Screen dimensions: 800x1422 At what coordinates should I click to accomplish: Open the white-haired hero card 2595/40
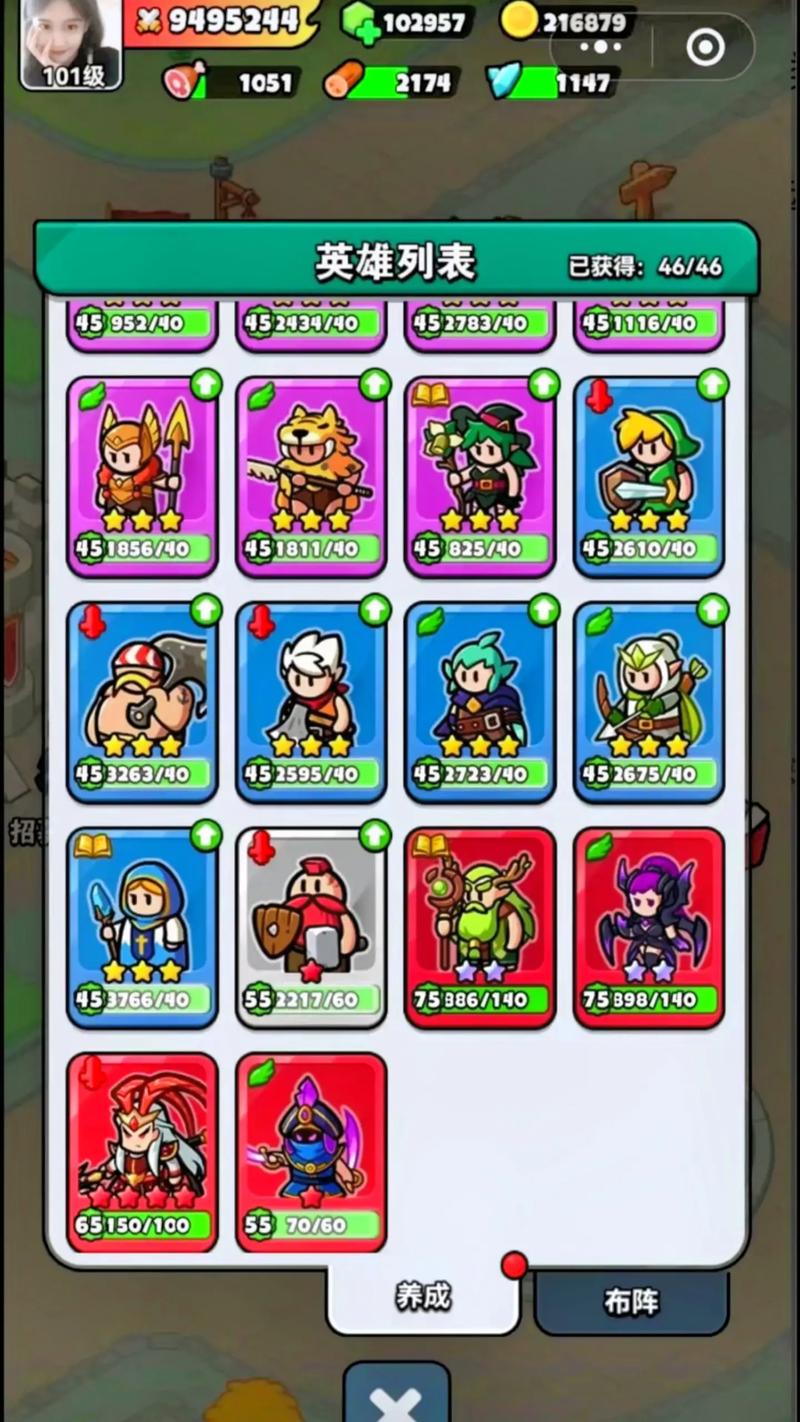pos(311,702)
